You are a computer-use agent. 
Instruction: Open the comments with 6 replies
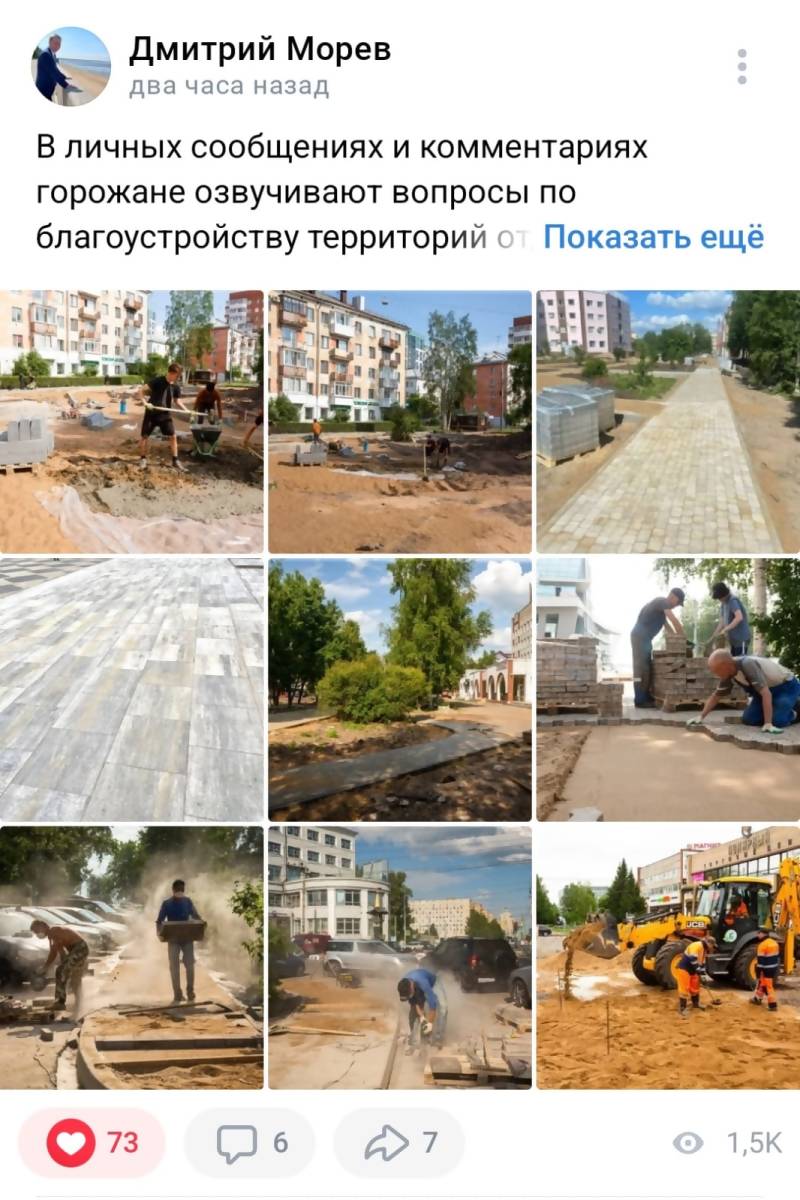250,1142
